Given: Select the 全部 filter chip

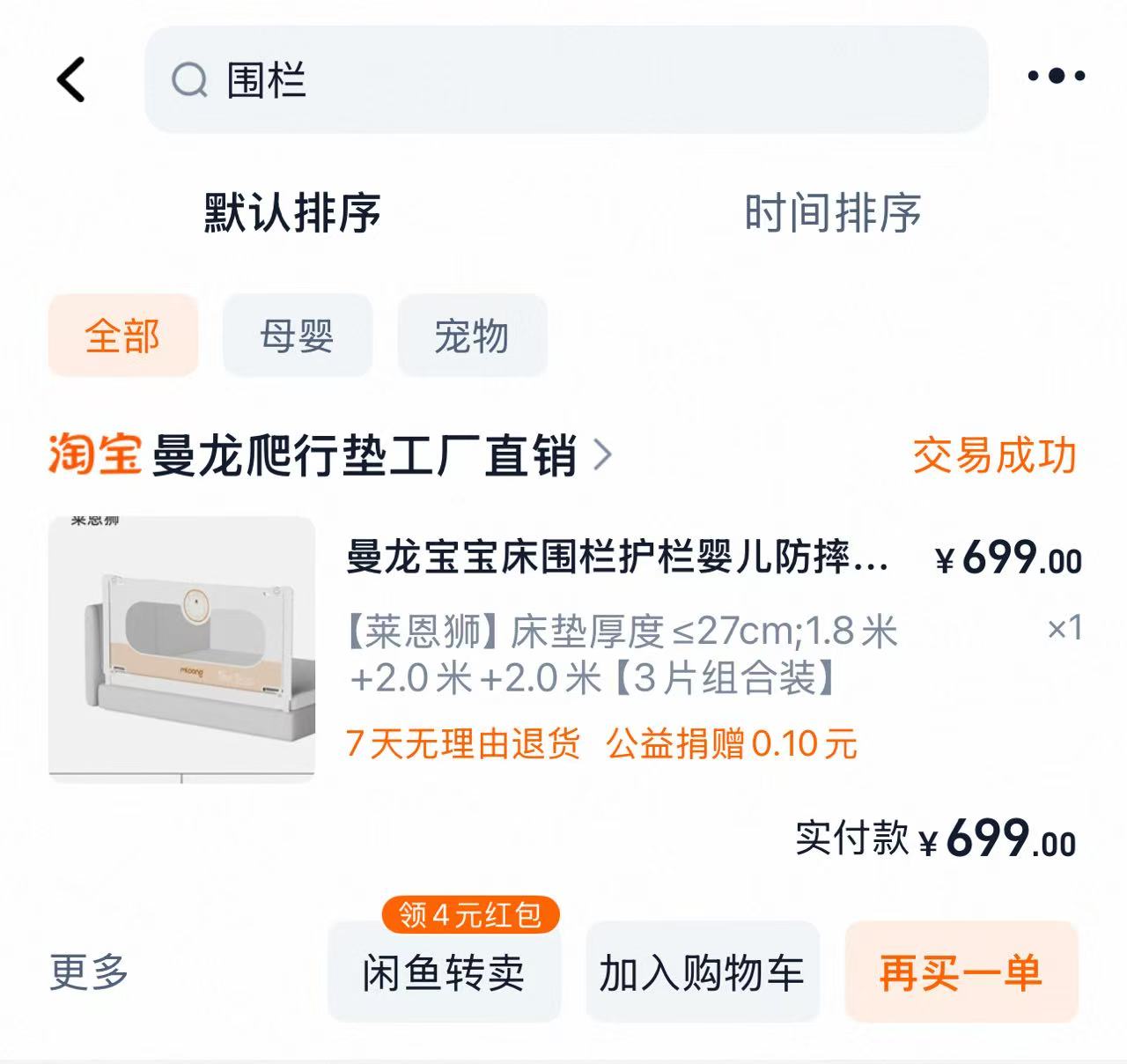Looking at the screenshot, I should 123,336.
